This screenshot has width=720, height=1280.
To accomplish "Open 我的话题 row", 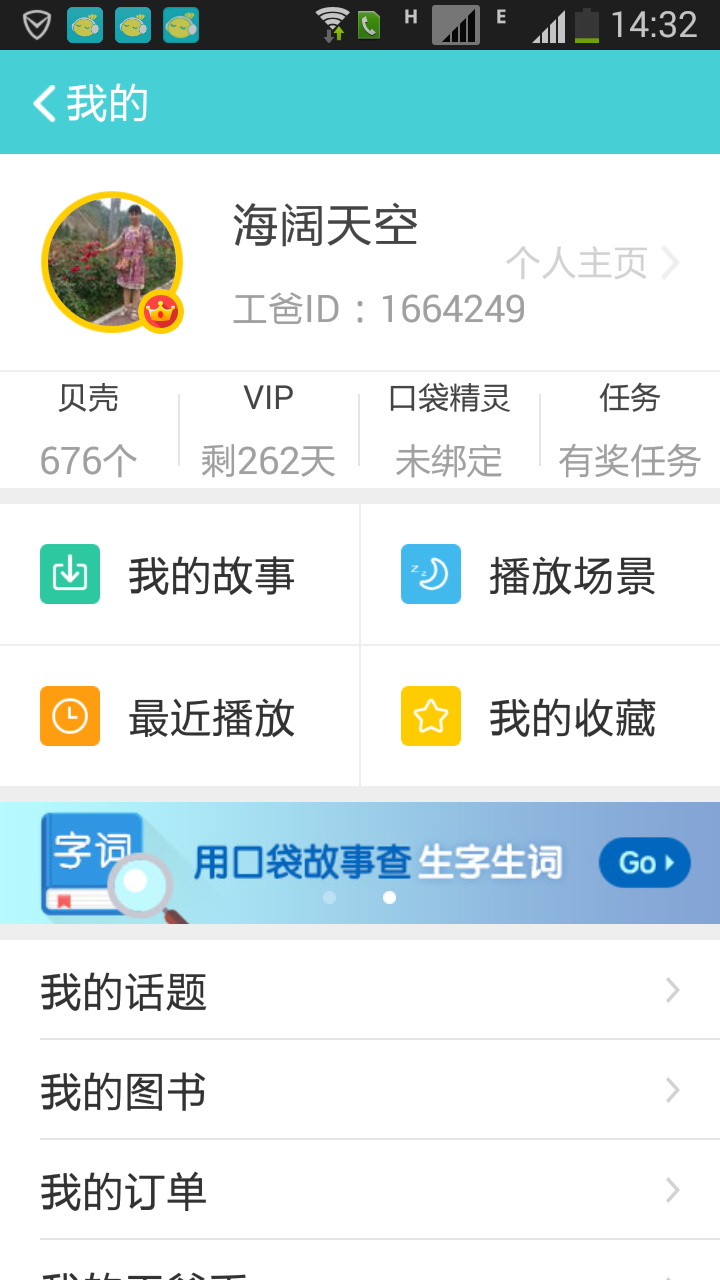I will tap(360, 991).
